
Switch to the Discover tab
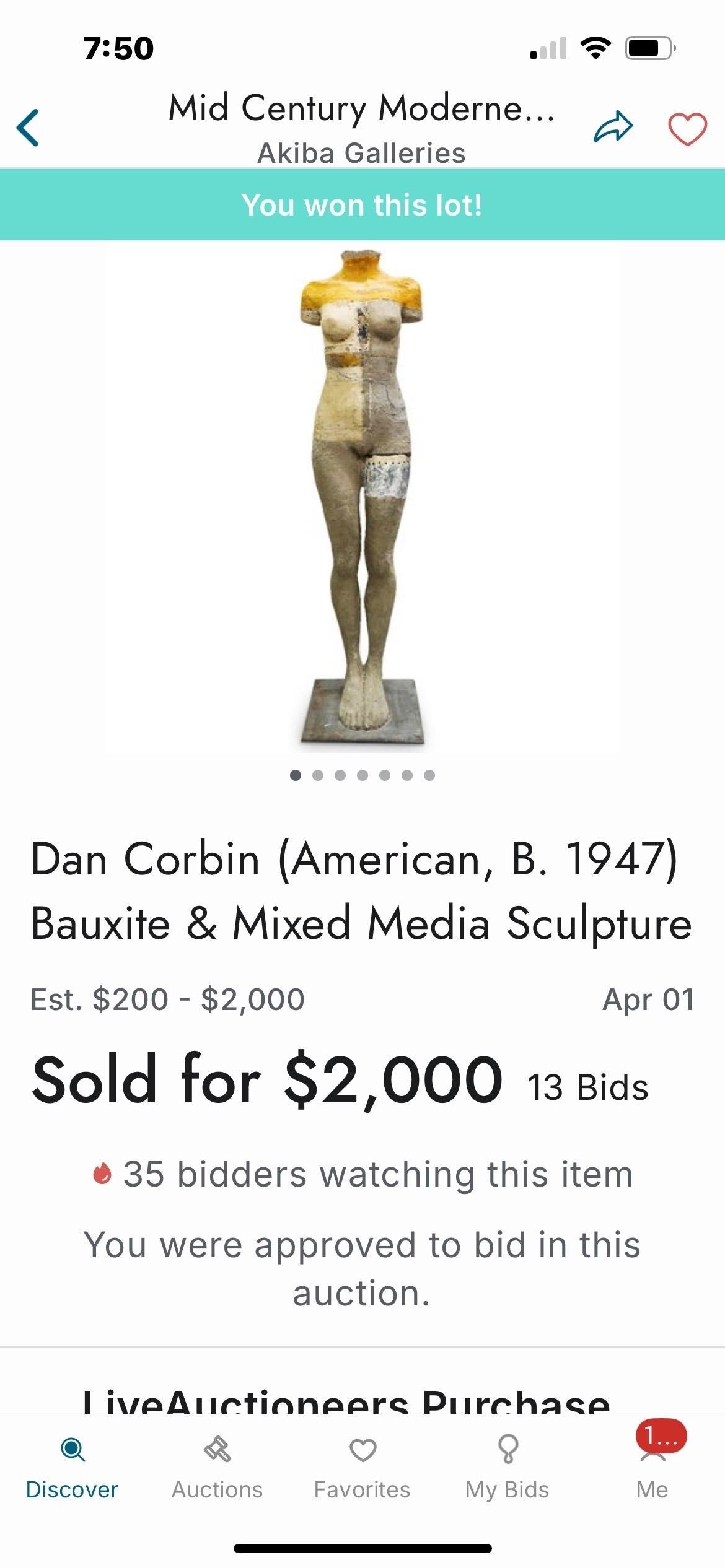point(72,1466)
